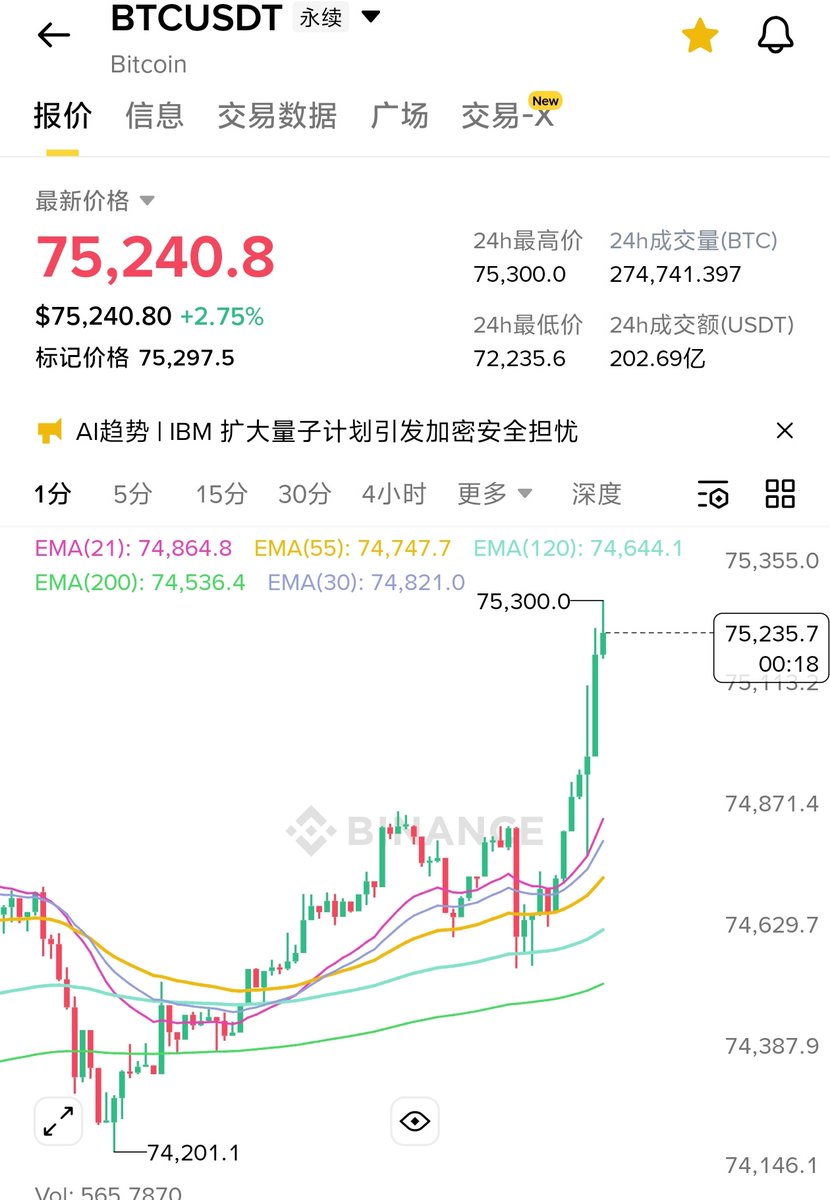The width and height of the screenshot is (830, 1200).
Task: Select the 15分 chart interval
Action: 221,493
